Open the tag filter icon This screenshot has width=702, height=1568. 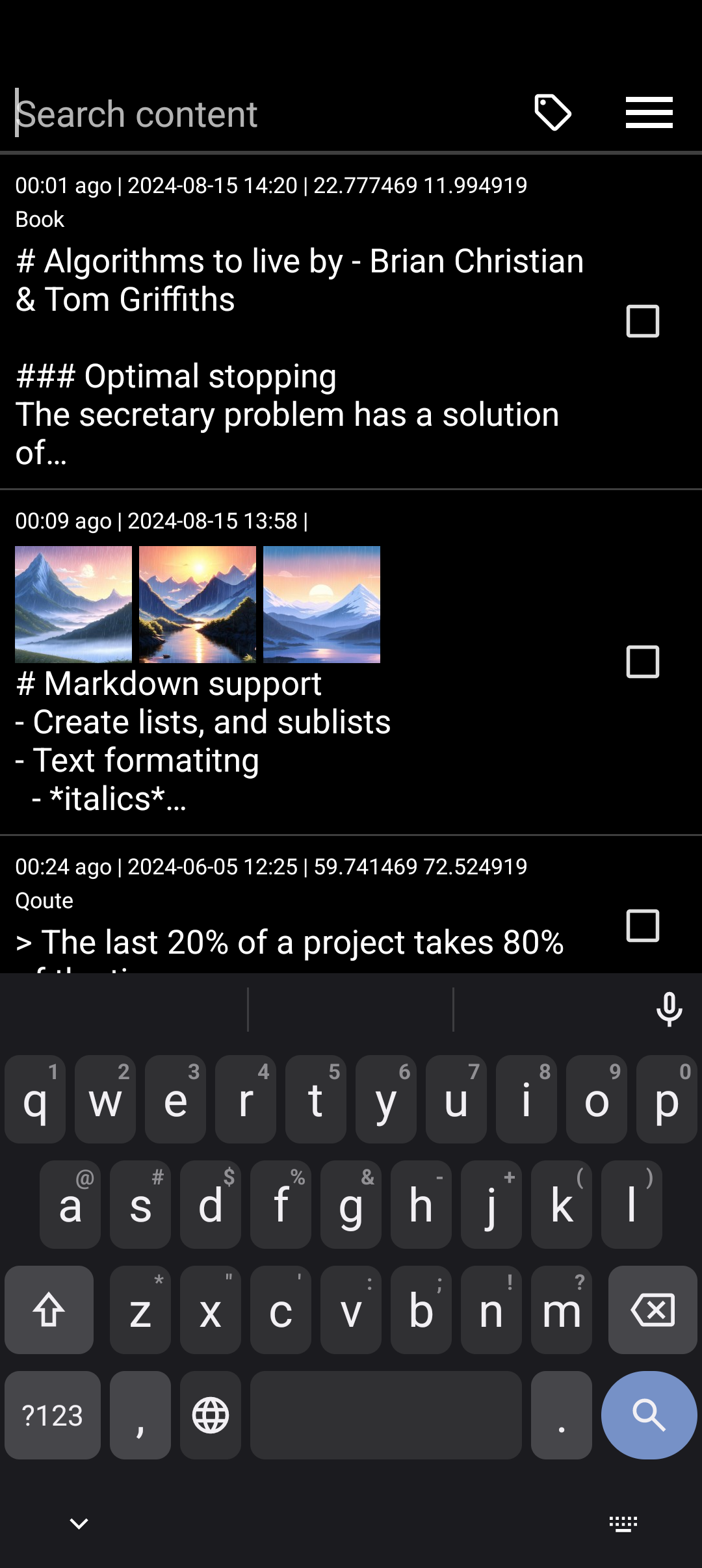[552, 112]
